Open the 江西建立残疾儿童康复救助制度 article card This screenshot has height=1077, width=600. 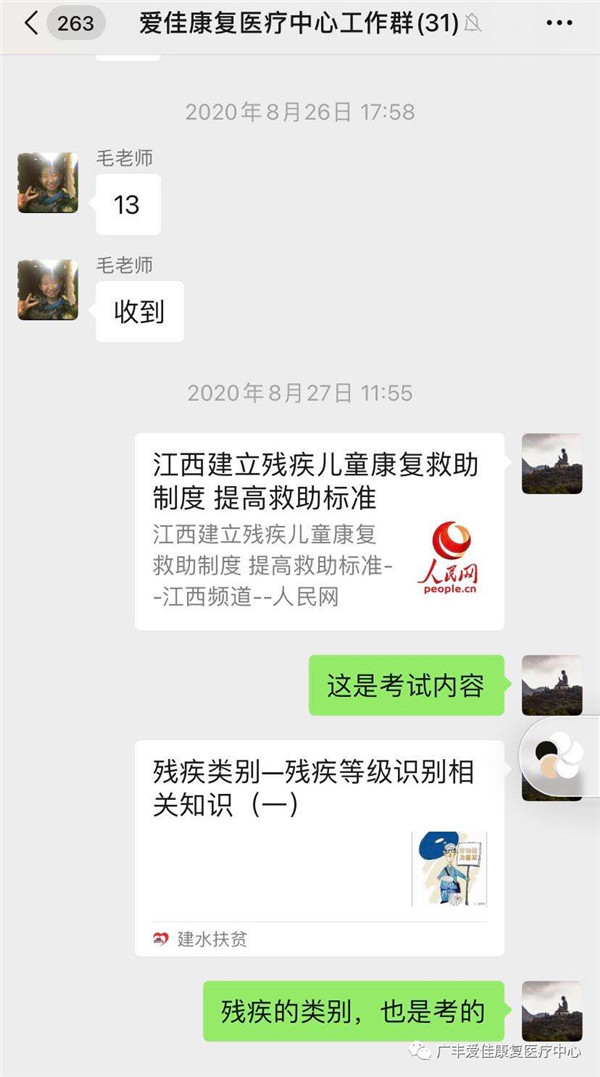click(x=318, y=531)
